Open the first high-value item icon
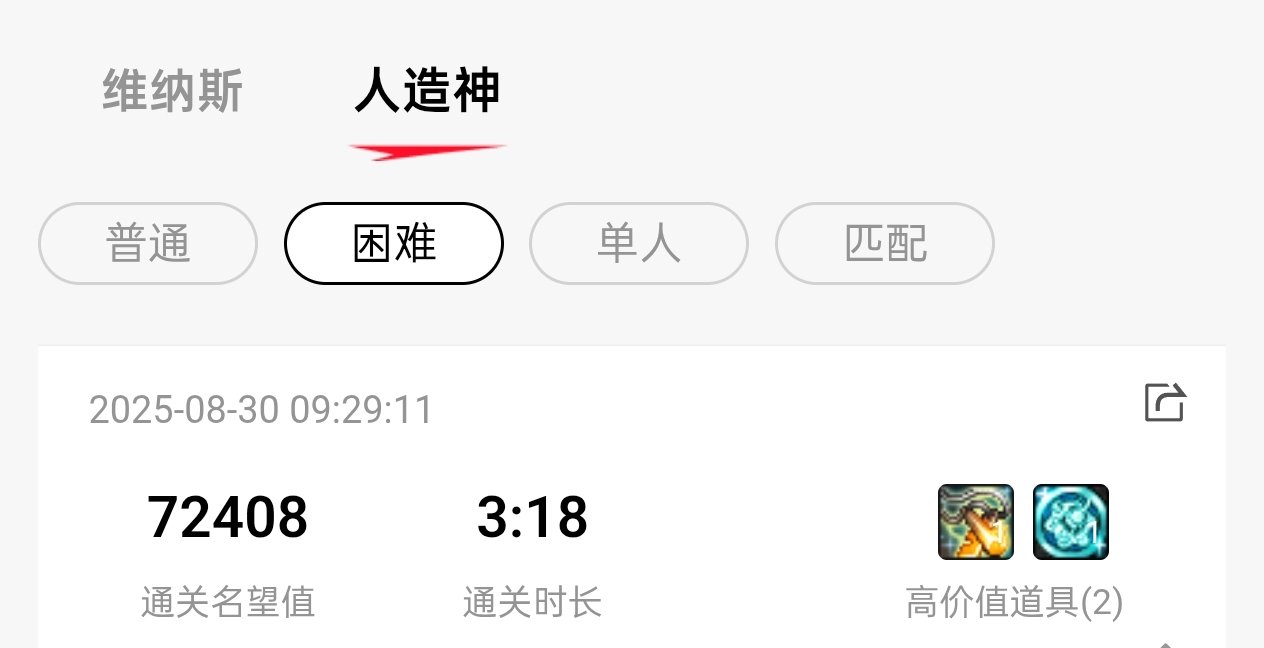Screen dimensions: 1264x648 (976, 522)
